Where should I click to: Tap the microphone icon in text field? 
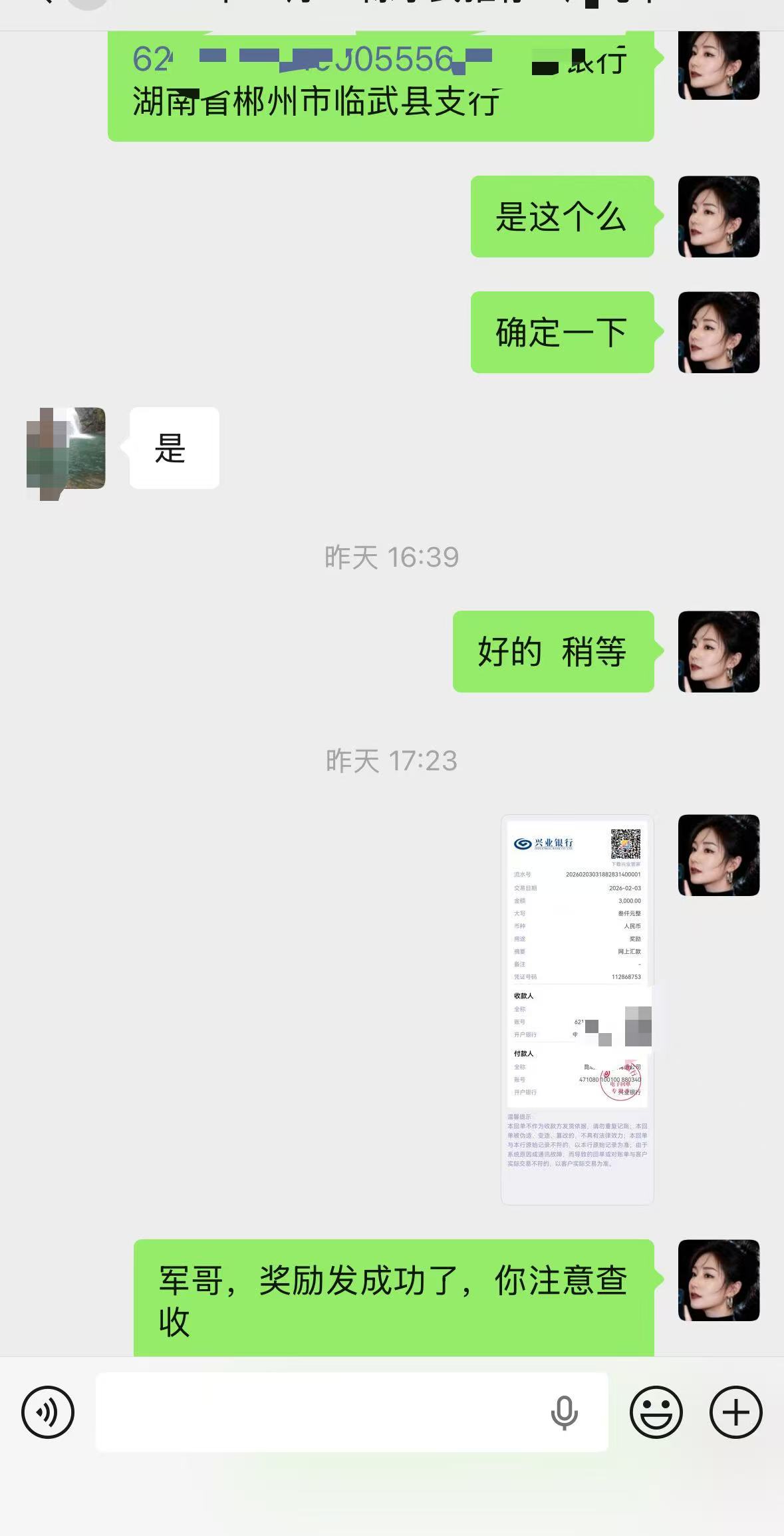(x=564, y=1413)
